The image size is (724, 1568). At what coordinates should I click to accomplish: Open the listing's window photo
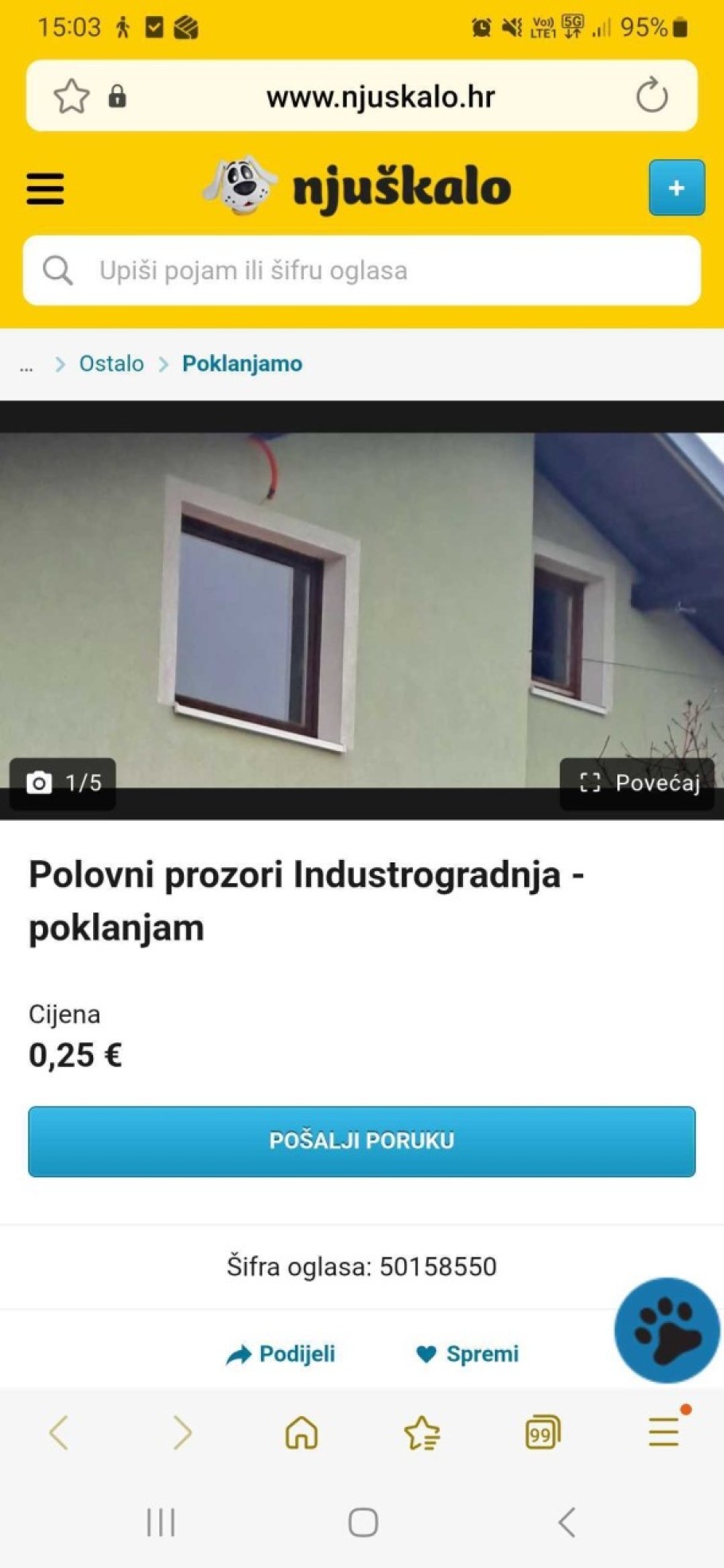click(x=362, y=609)
